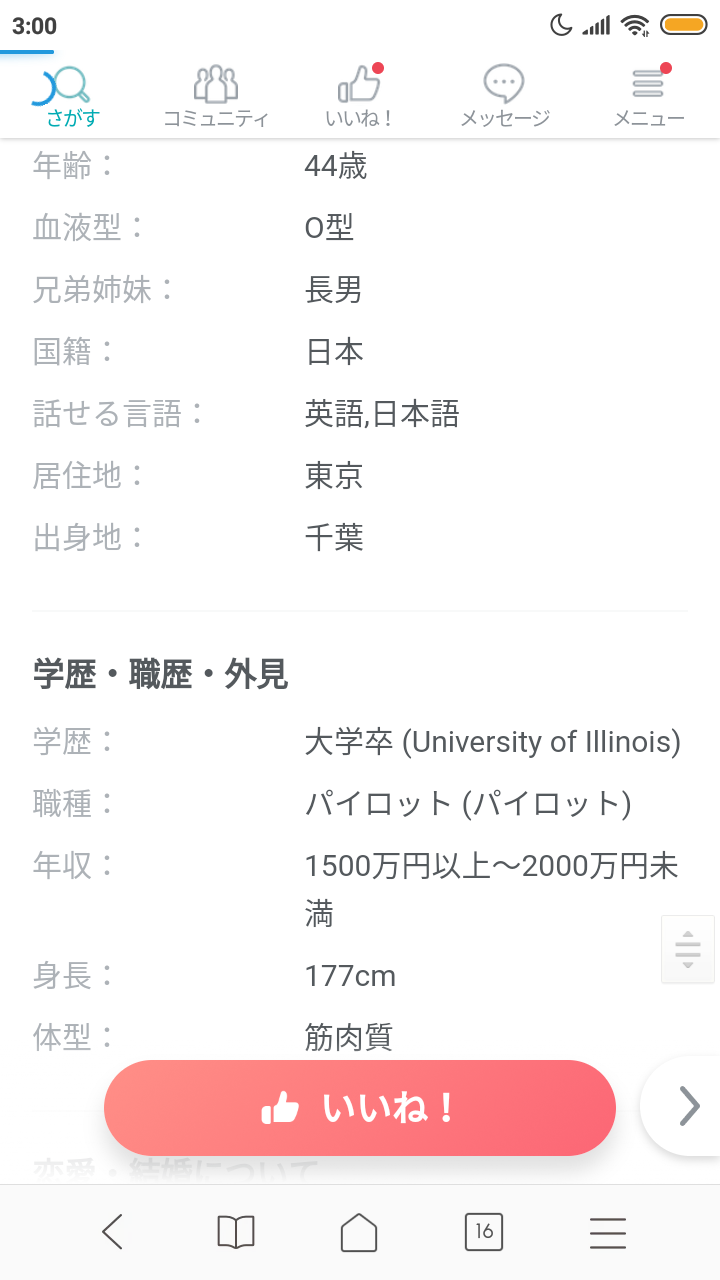The height and width of the screenshot is (1280, 720).
Task: Go back with the browser back arrow
Action: click(x=112, y=1232)
